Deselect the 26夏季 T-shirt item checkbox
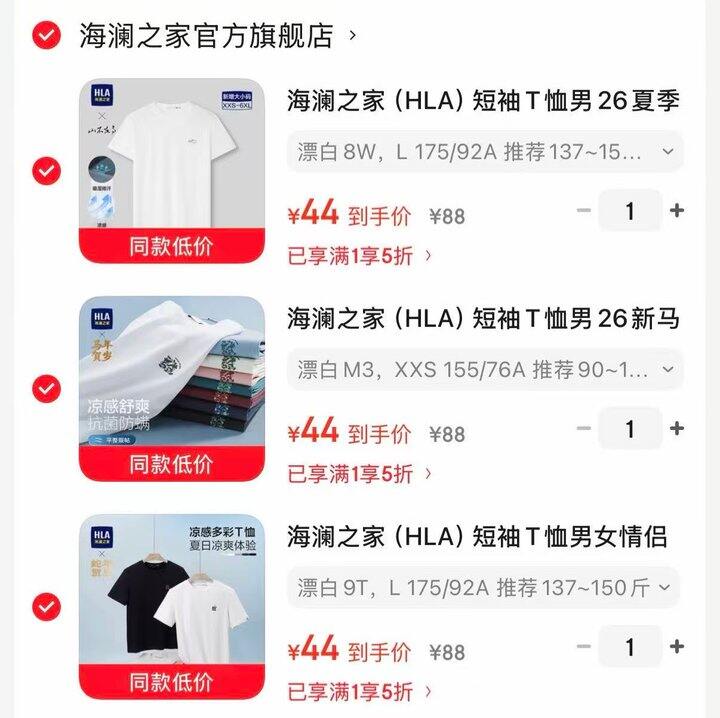This screenshot has width=720, height=718. click(46, 171)
